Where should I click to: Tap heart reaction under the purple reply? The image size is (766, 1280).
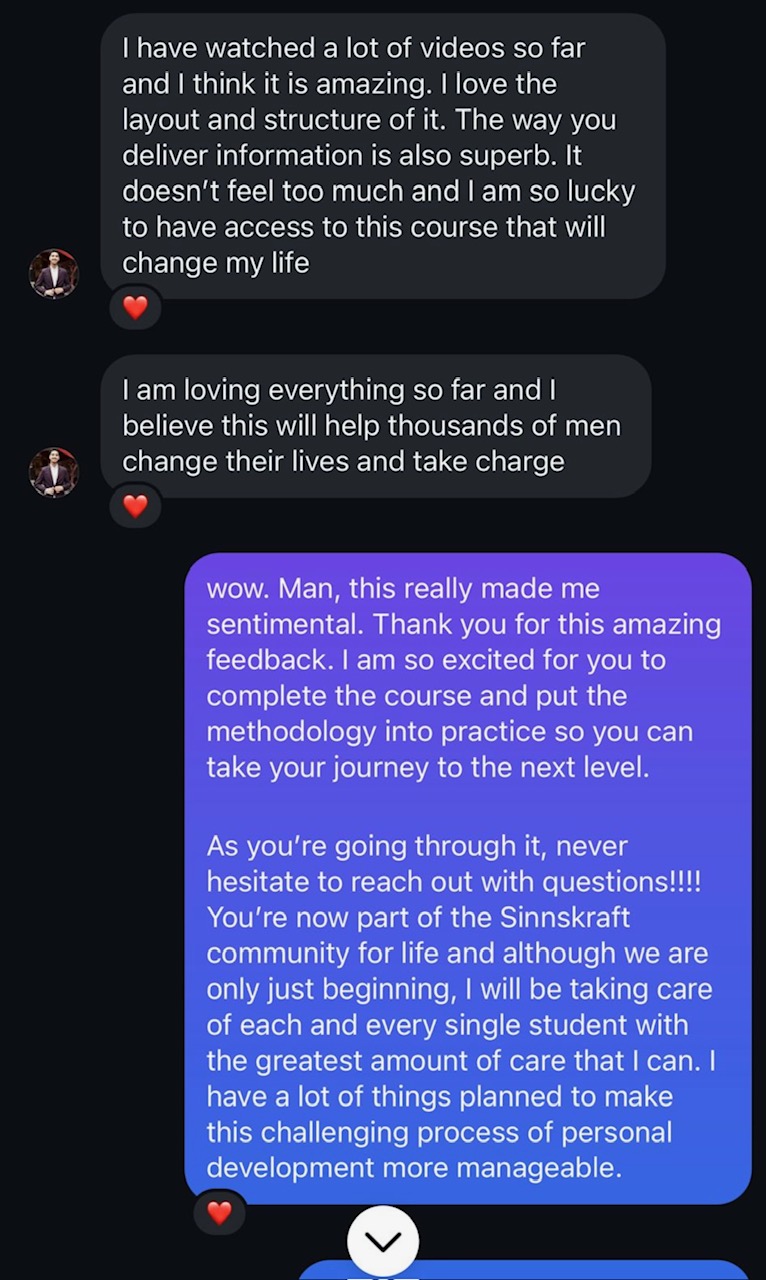[x=219, y=1213]
